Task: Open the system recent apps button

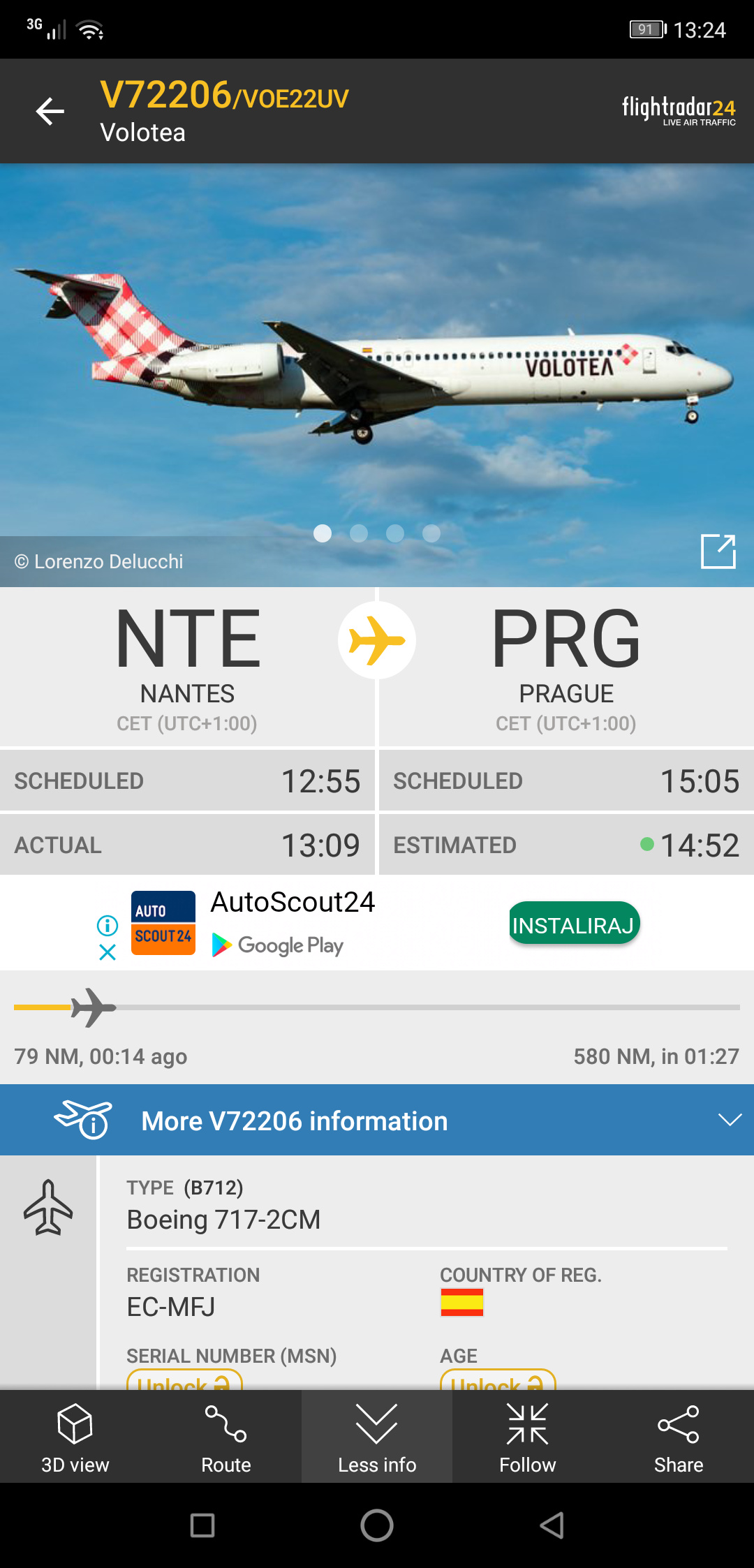Action: pyautogui.click(x=202, y=1525)
